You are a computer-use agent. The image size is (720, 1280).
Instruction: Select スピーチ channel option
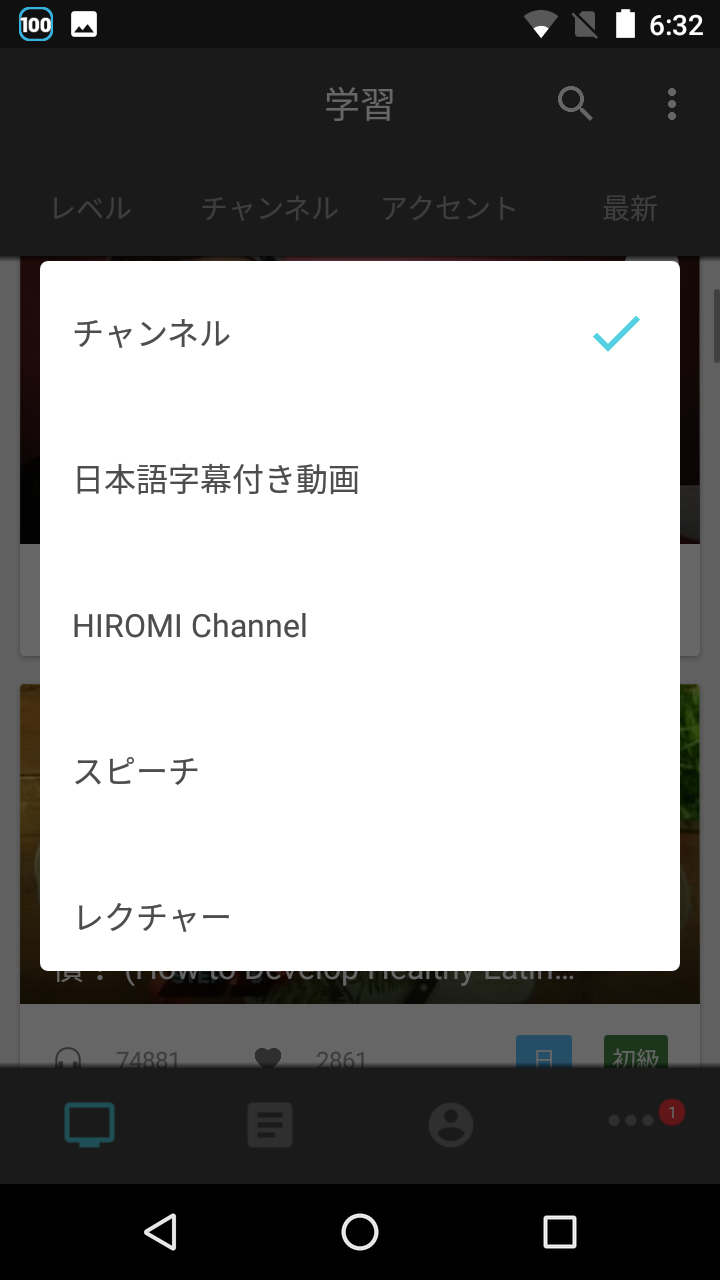pyautogui.click(x=136, y=770)
